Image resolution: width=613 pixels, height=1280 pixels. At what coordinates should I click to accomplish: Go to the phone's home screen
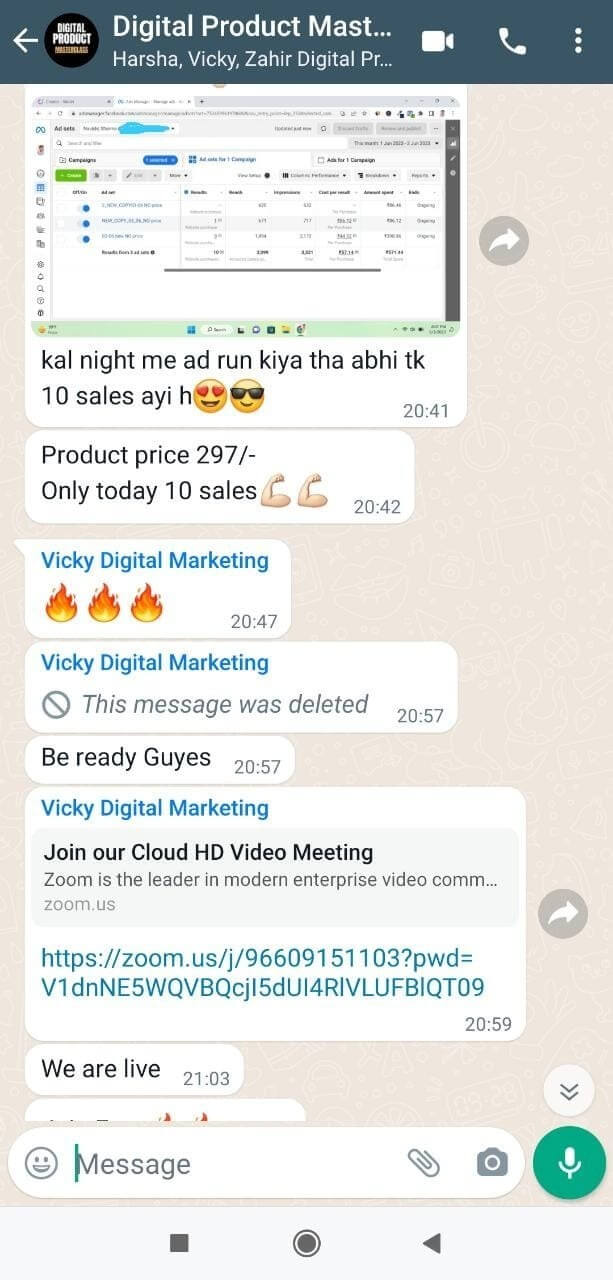[x=306, y=1243]
